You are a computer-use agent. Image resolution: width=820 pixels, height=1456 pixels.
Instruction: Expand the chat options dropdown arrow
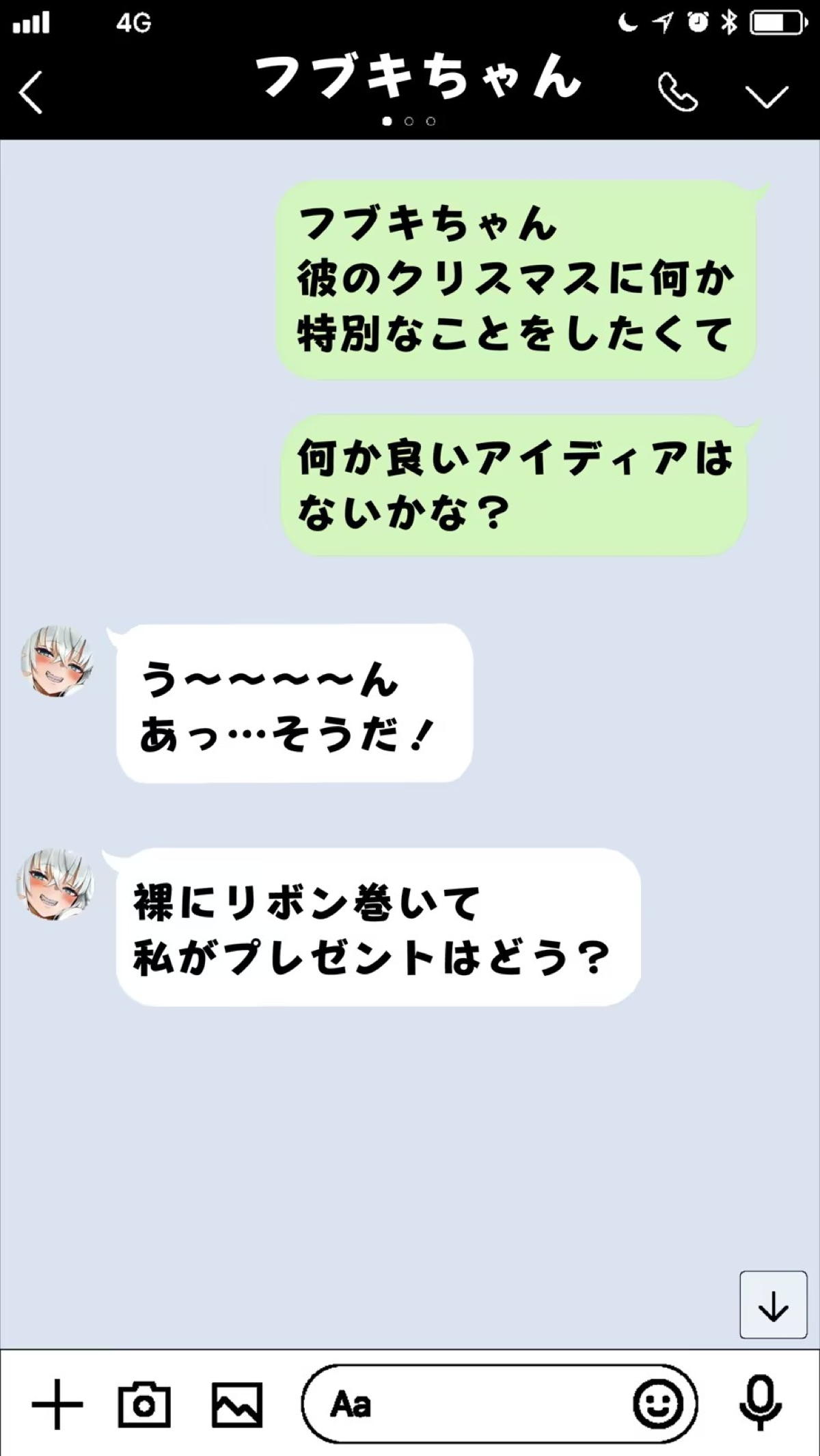767,96
